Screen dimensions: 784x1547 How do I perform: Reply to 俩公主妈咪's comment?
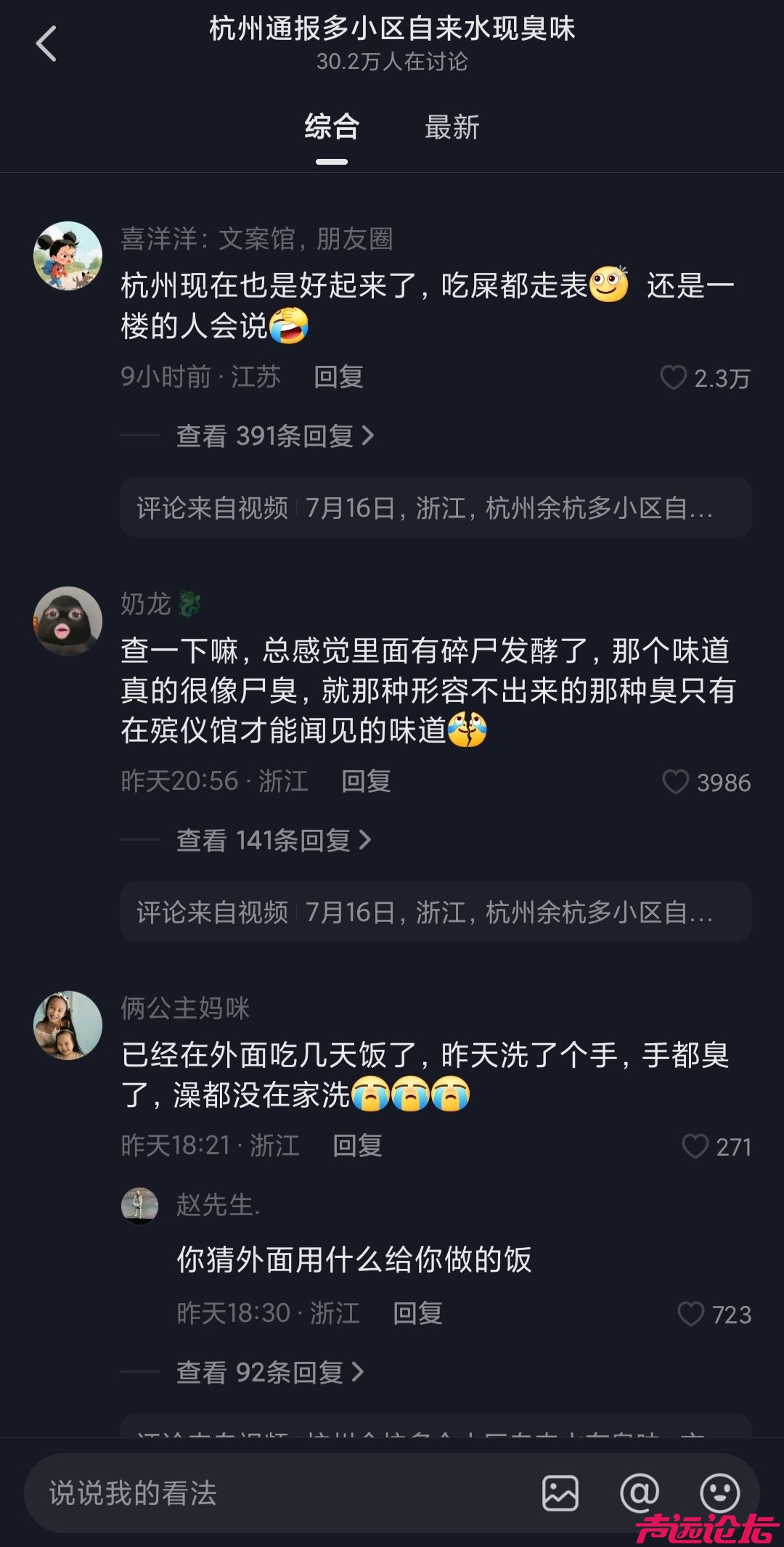(x=357, y=1146)
